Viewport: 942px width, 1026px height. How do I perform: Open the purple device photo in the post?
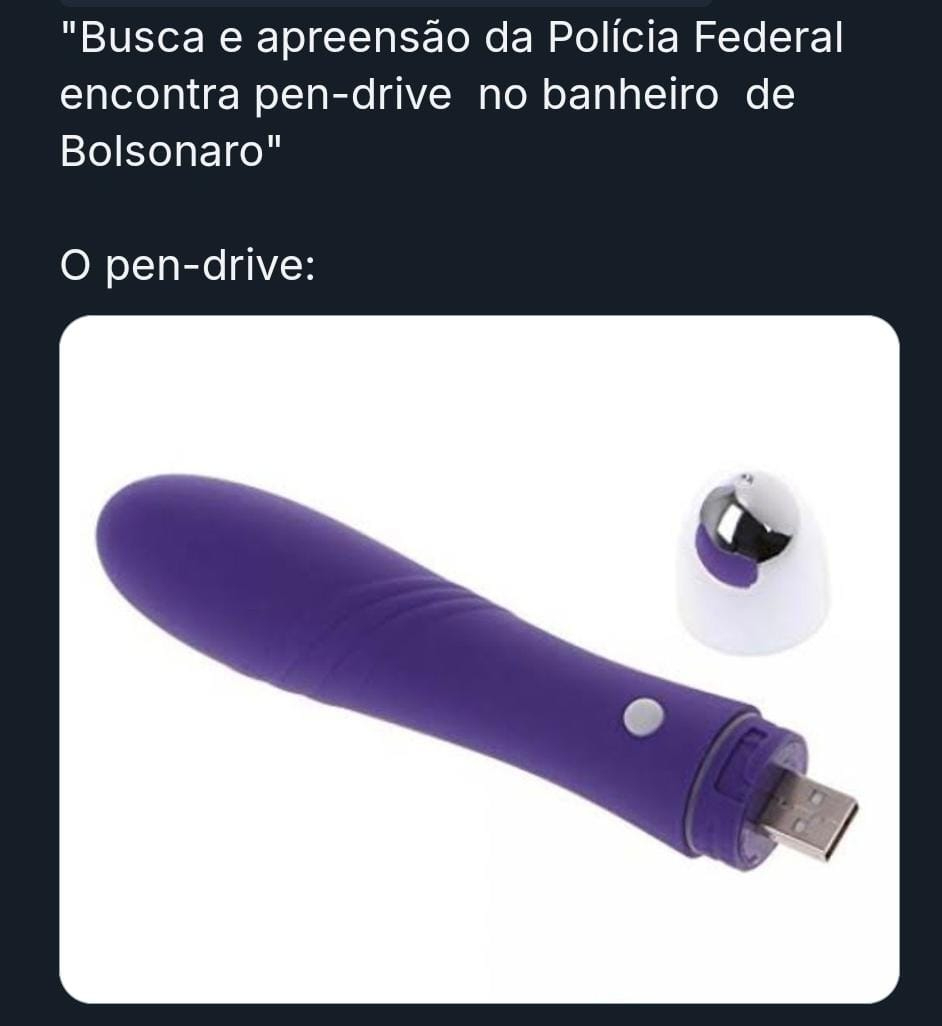click(479, 658)
